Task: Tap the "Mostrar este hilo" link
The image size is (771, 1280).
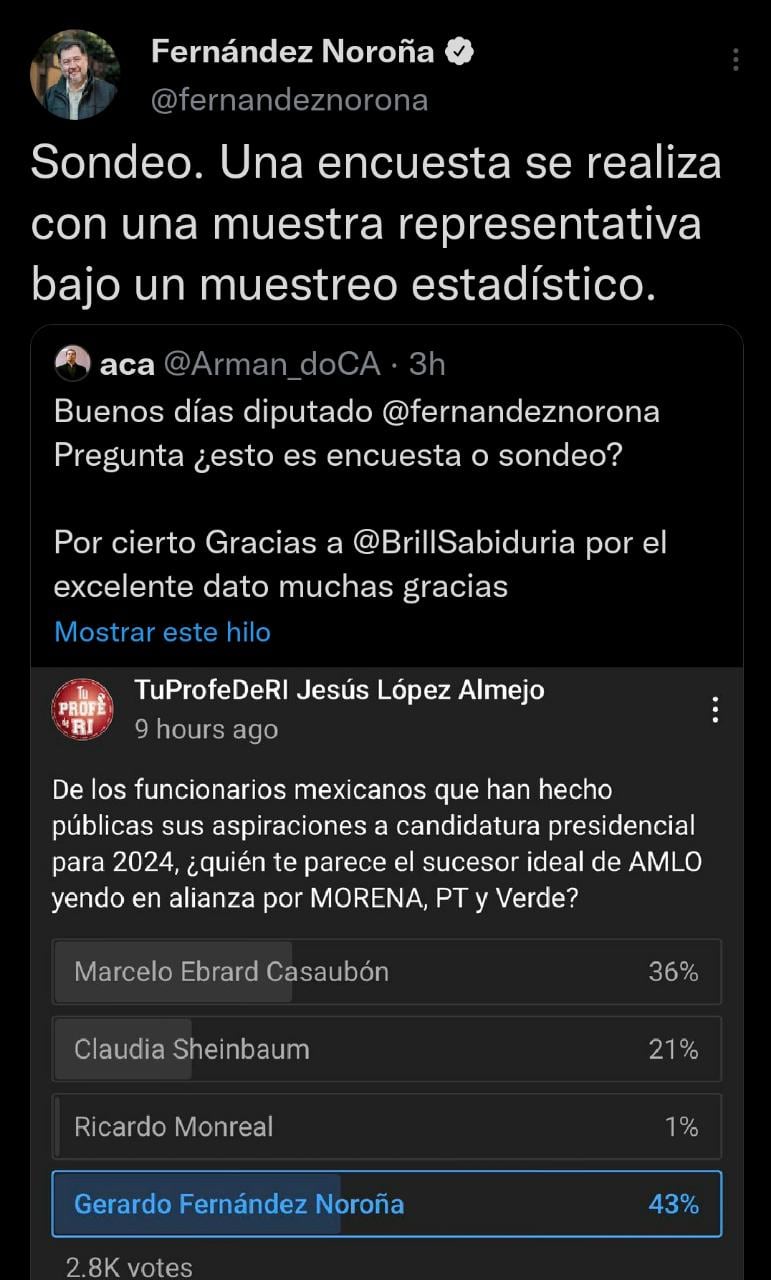Action: pyautogui.click(x=162, y=632)
